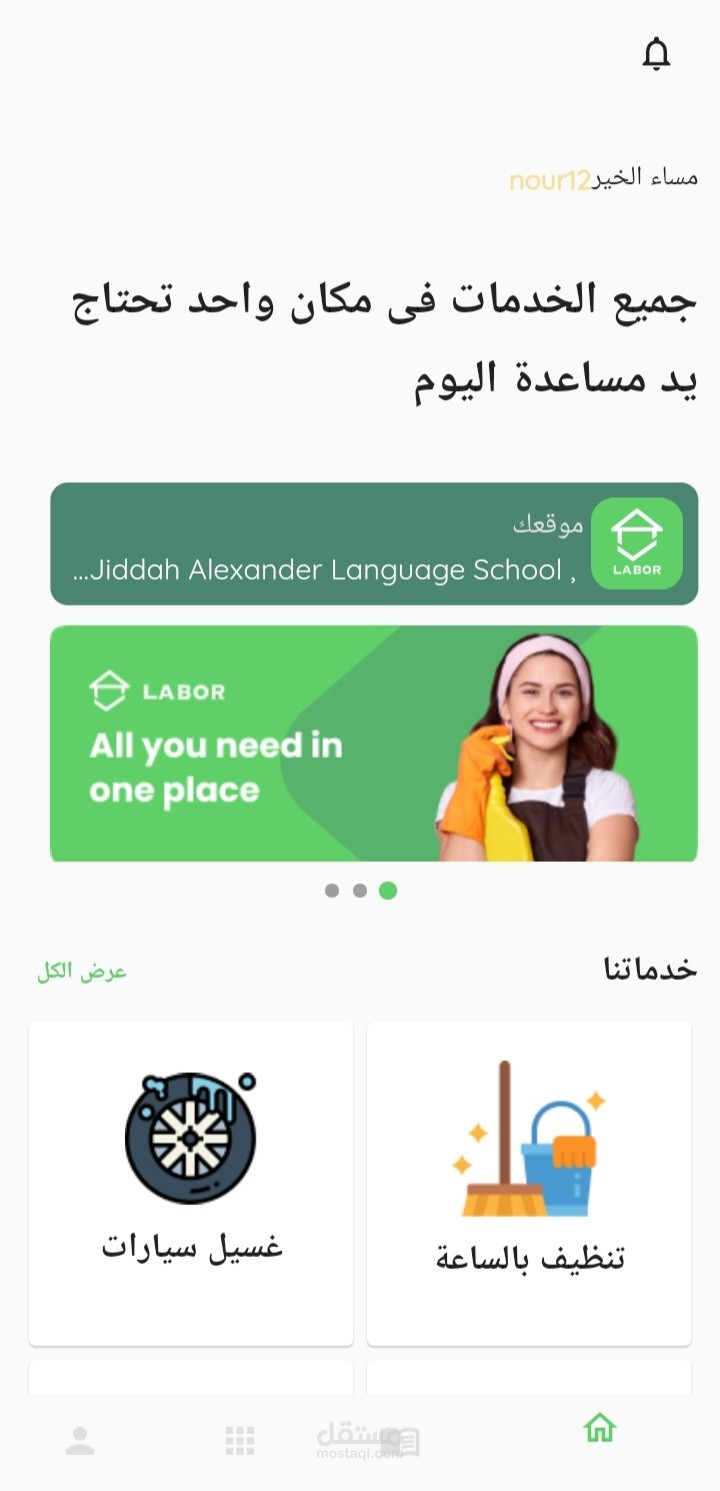Select the first carousel page indicator dot
720x1491 pixels.
331,890
